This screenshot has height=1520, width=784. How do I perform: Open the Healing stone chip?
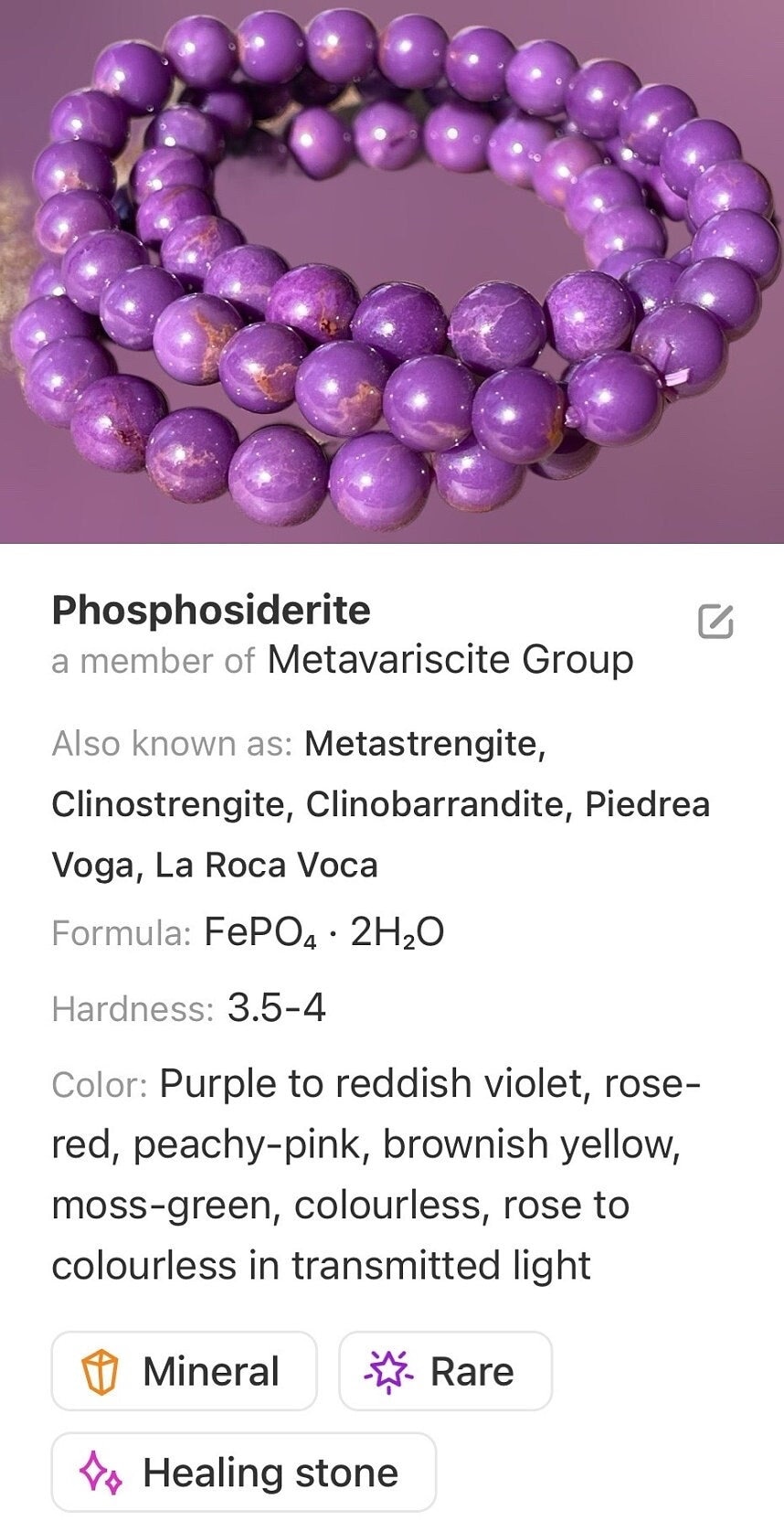coord(243,1472)
